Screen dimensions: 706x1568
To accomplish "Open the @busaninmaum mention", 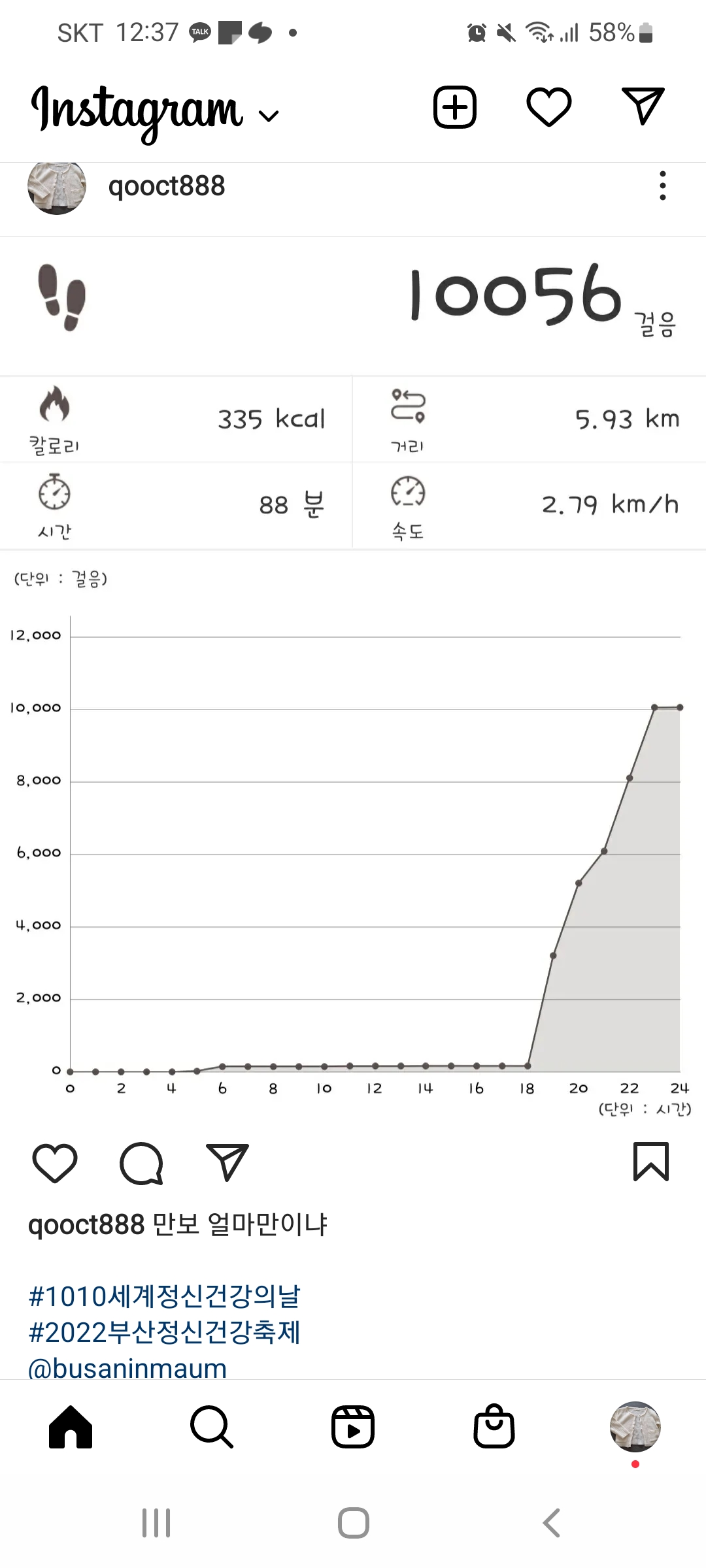I will (x=127, y=1367).
